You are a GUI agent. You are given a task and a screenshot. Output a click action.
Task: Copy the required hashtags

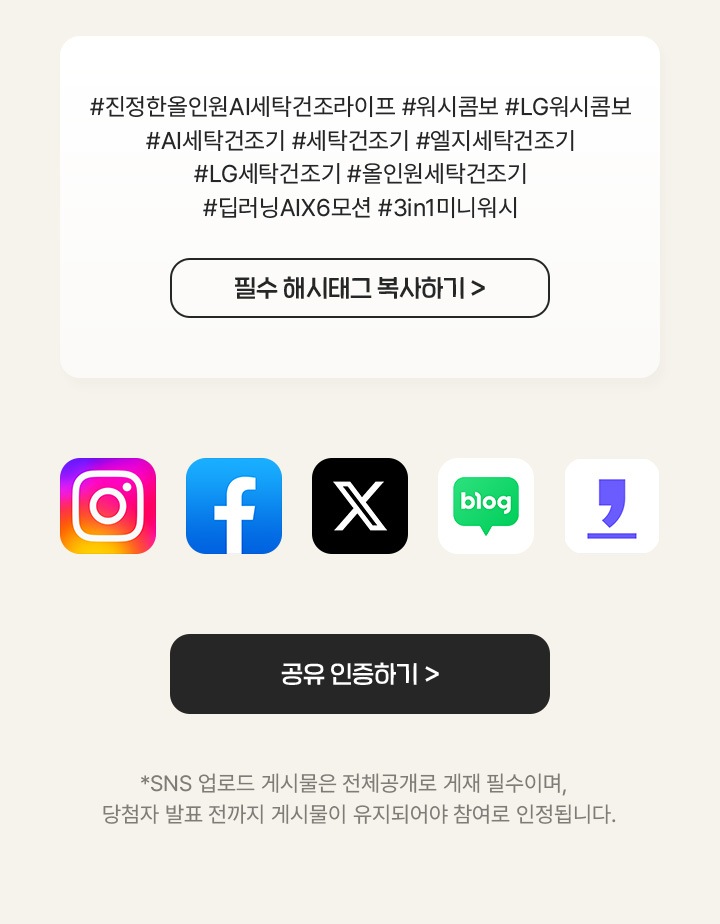(x=360, y=288)
